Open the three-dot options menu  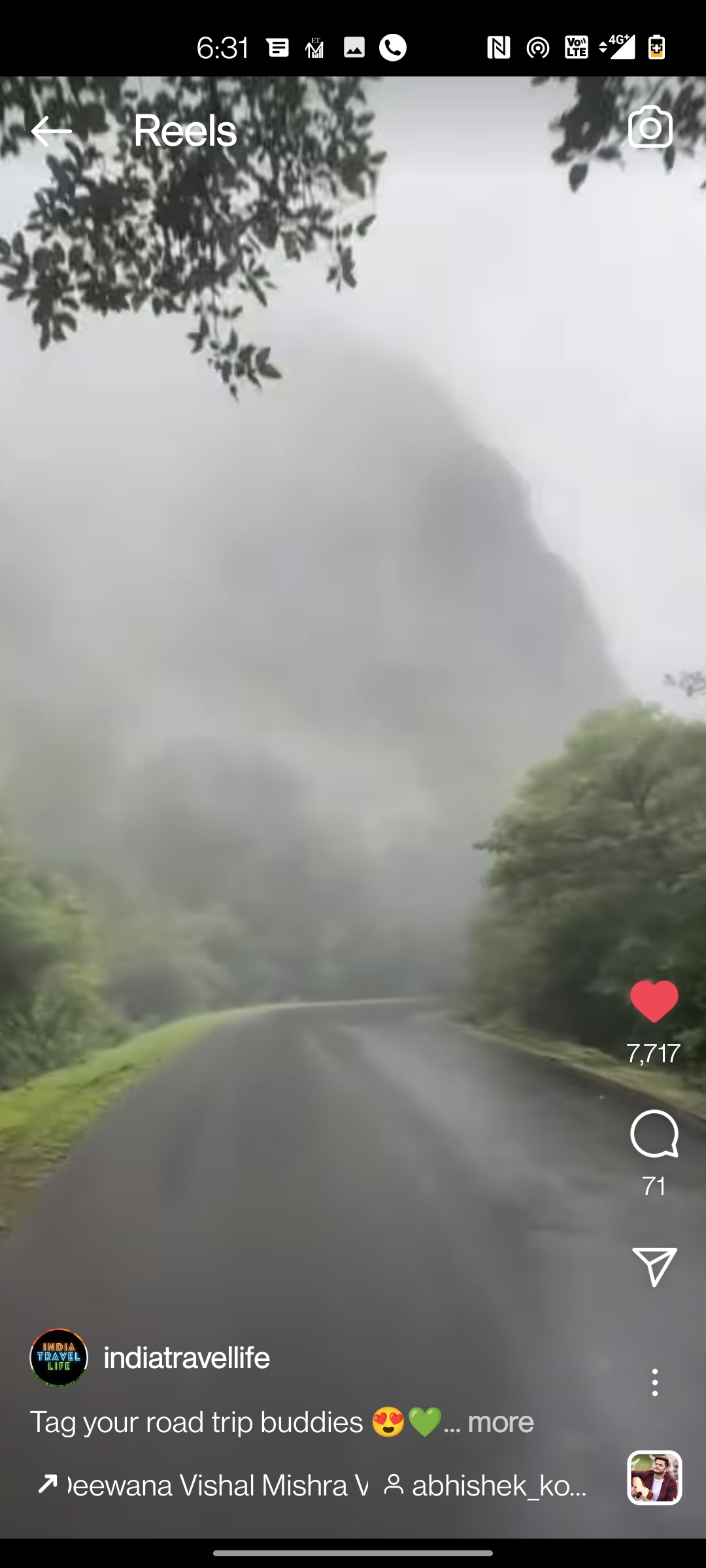(654, 1382)
